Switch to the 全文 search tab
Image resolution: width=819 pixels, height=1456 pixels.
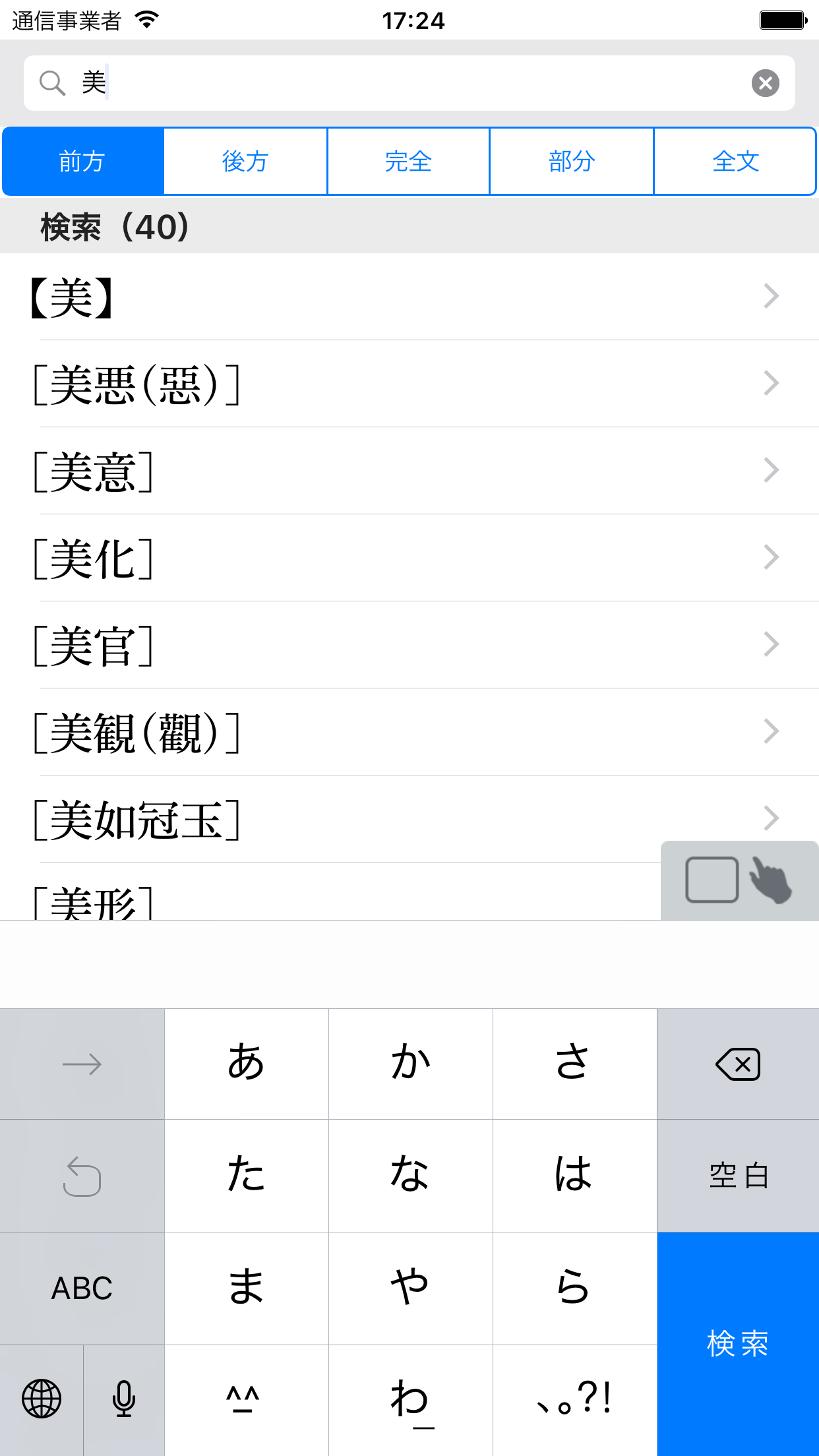pyautogui.click(x=735, y=161)
